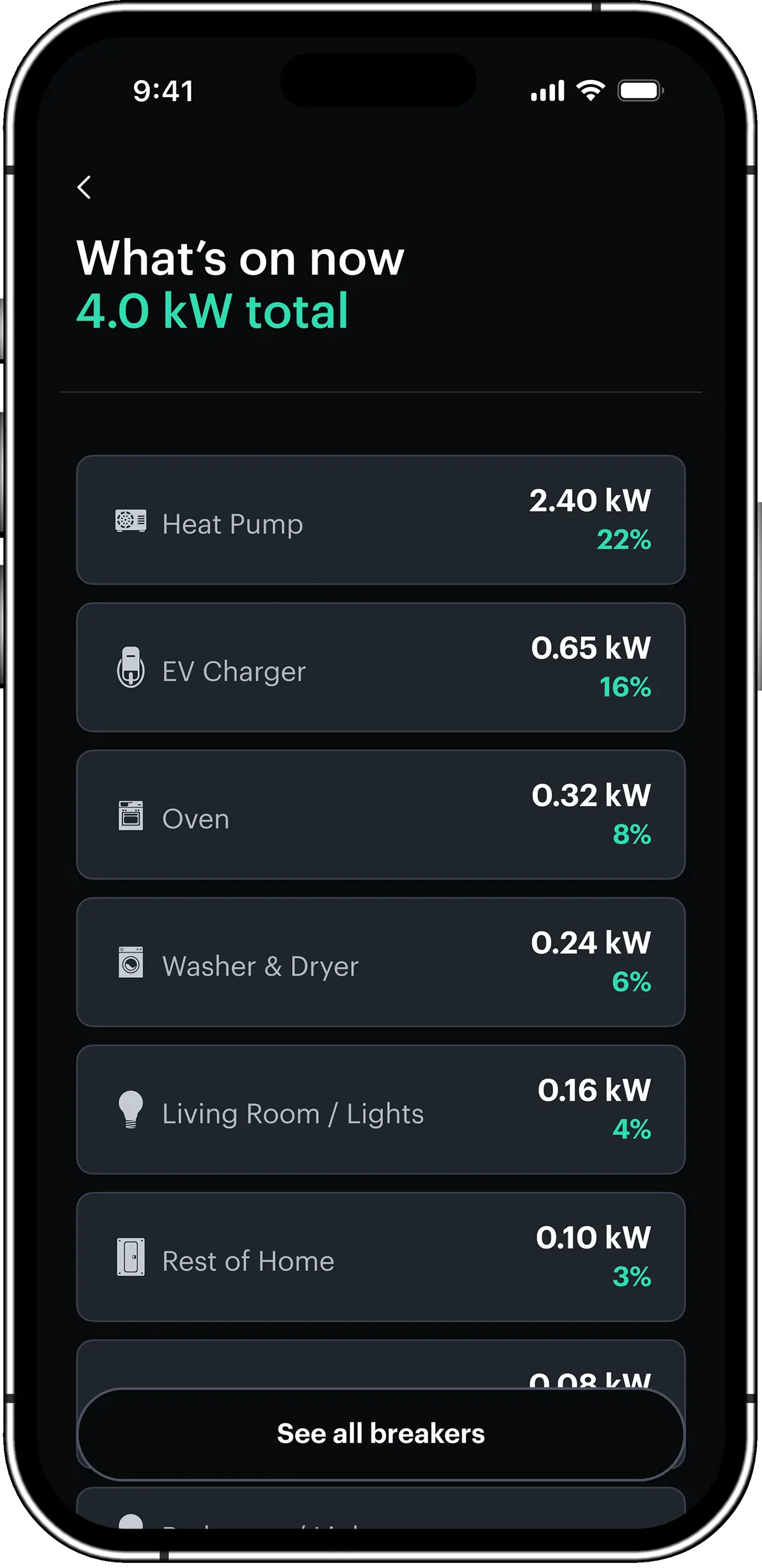This screenshot has width=762, height=1568.
Task: Open the Heat Pump card
Action: coord(381,520)
